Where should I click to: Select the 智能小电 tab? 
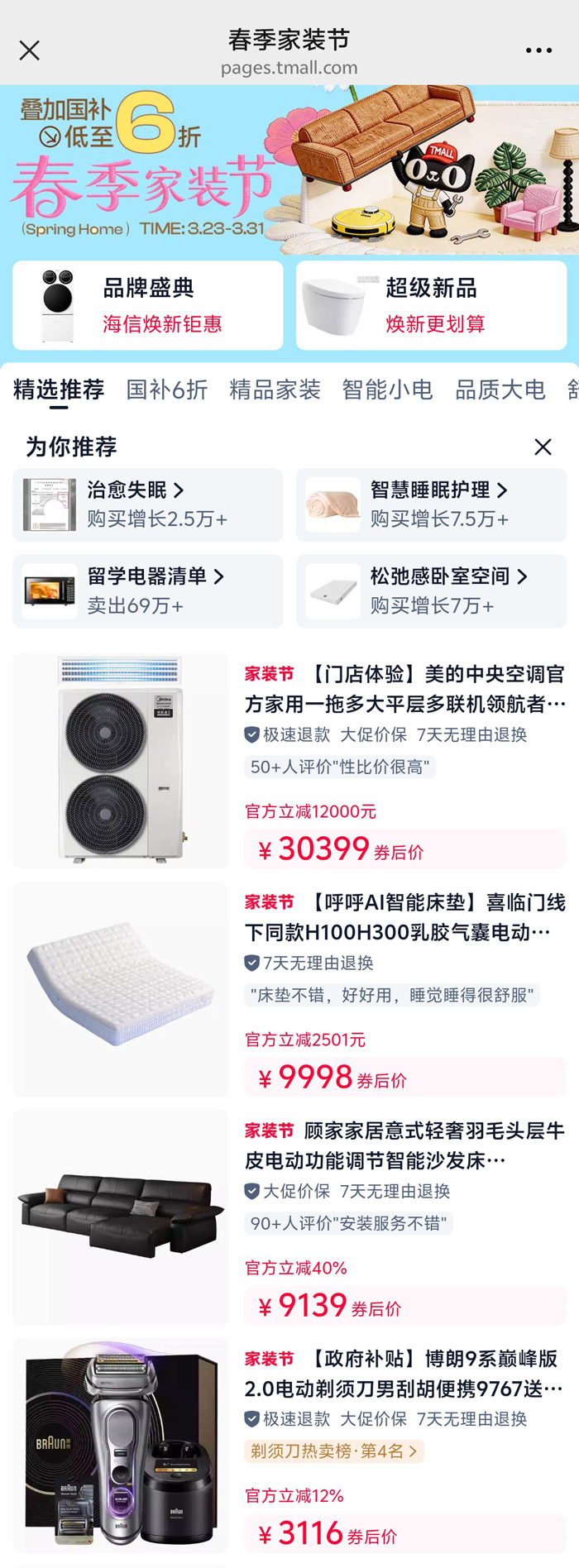pos(387,390)
